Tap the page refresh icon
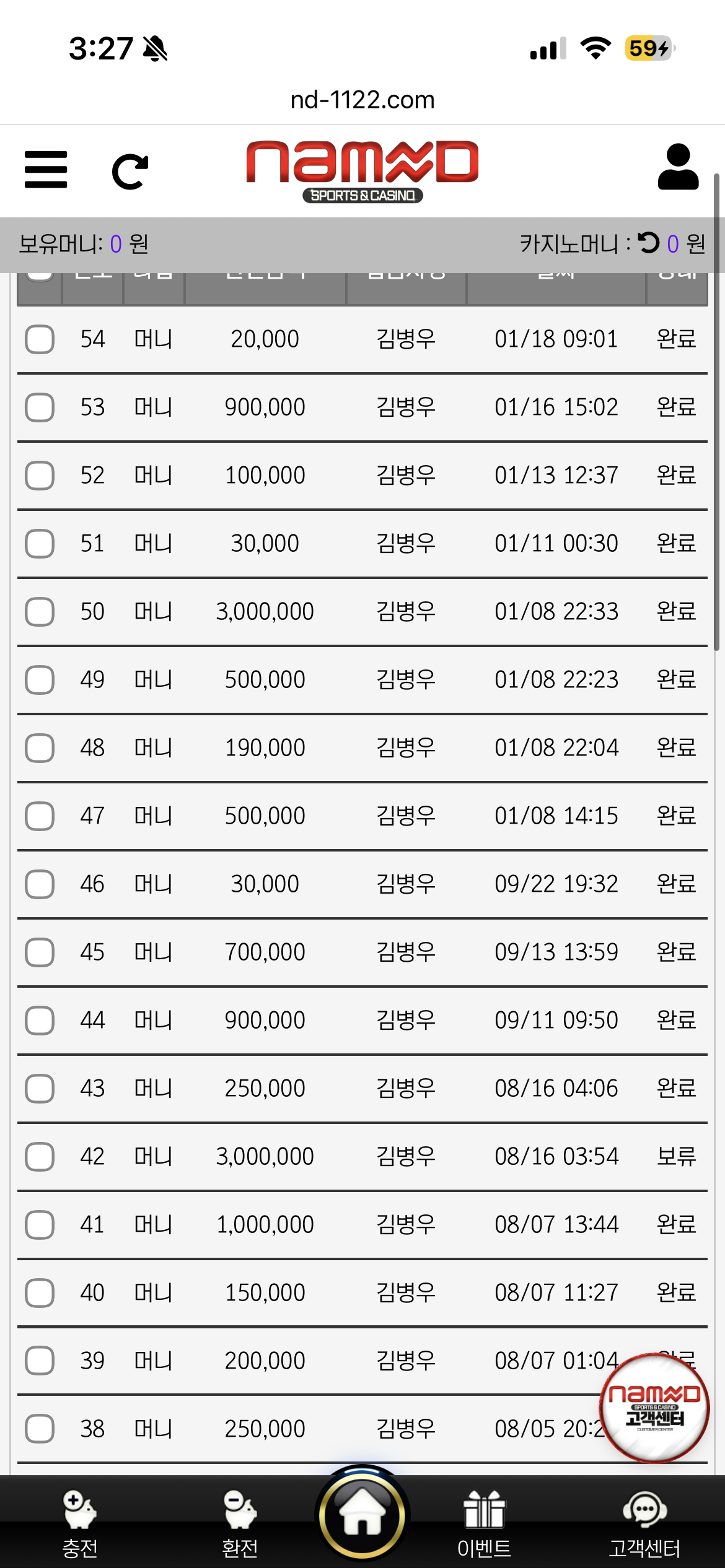This screenshot has height=1568, width=725. point(130,171)
